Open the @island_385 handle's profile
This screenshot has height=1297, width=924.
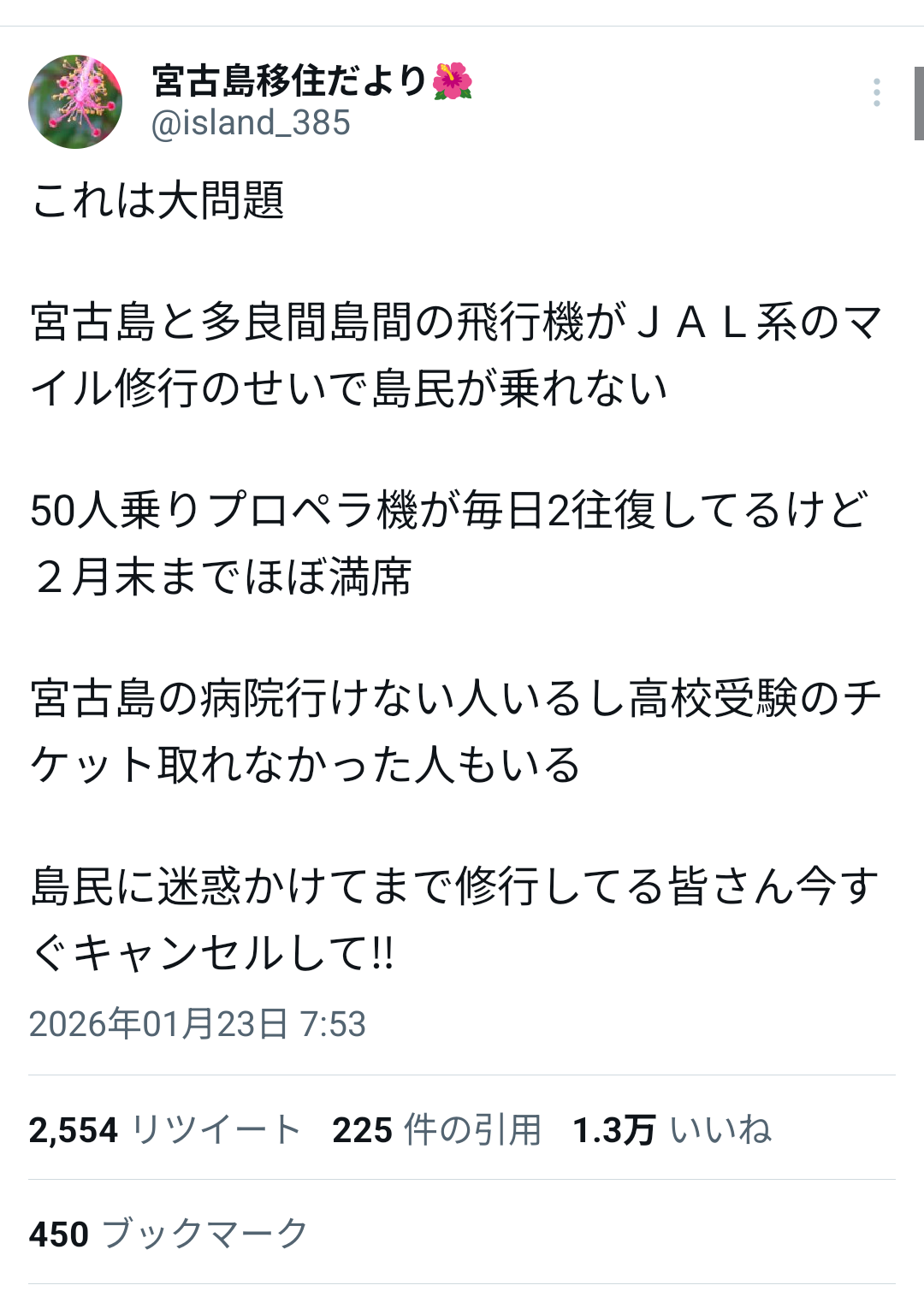pyautogui.click(x=251, y=123)
